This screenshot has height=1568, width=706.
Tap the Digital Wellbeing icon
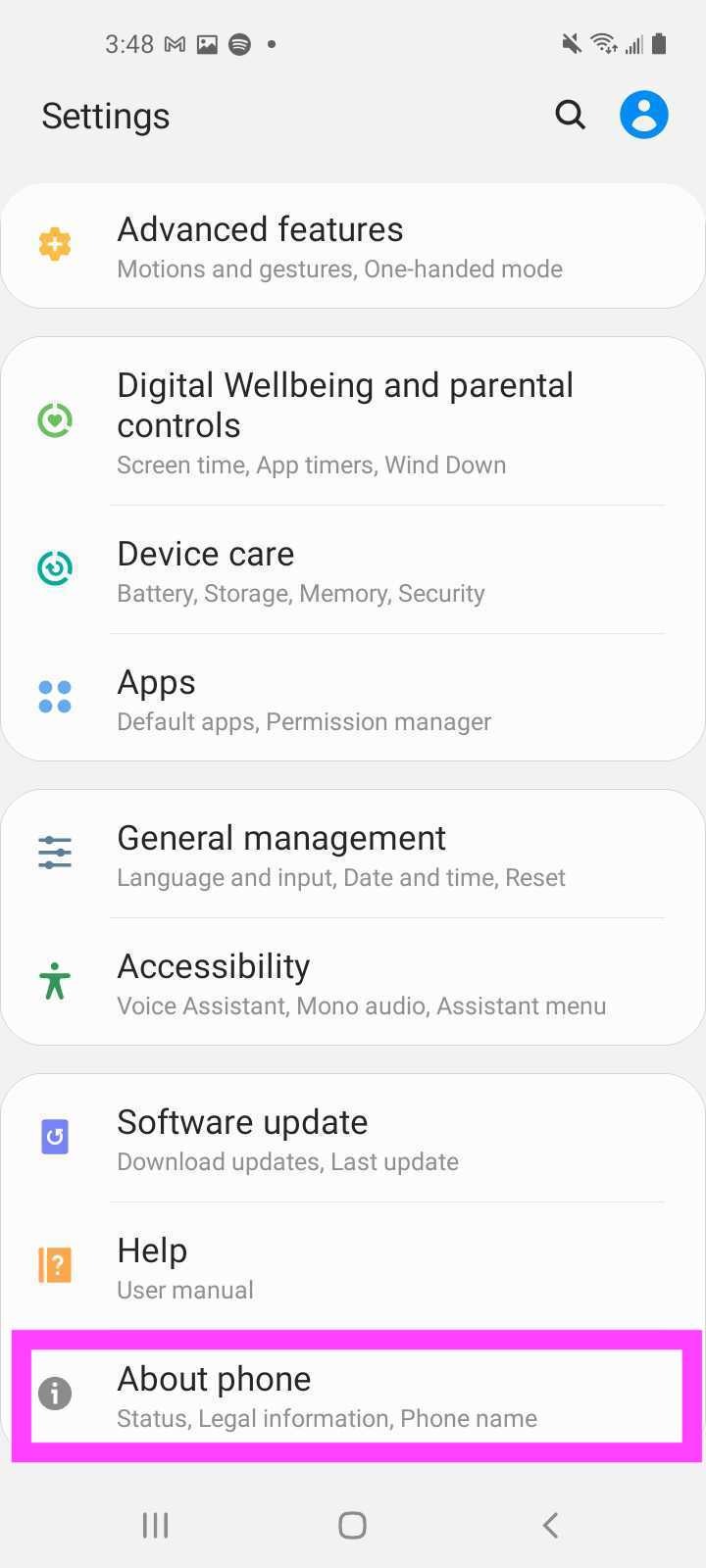55,419
